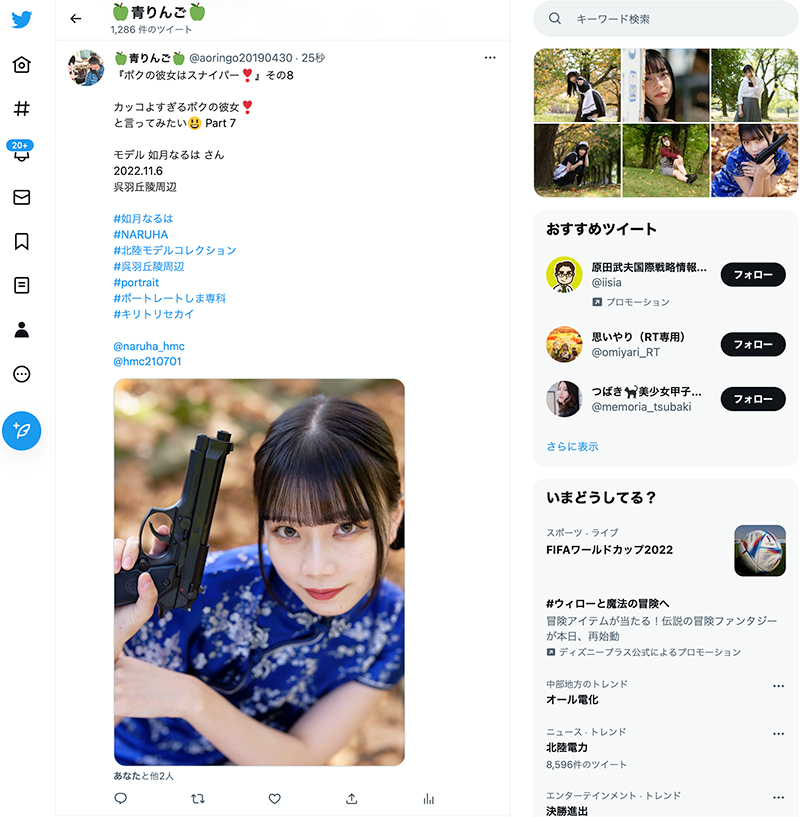Viewport: 800px width, 817px height.
Task: Open hashtag #NARUHA
Action: 141,234
